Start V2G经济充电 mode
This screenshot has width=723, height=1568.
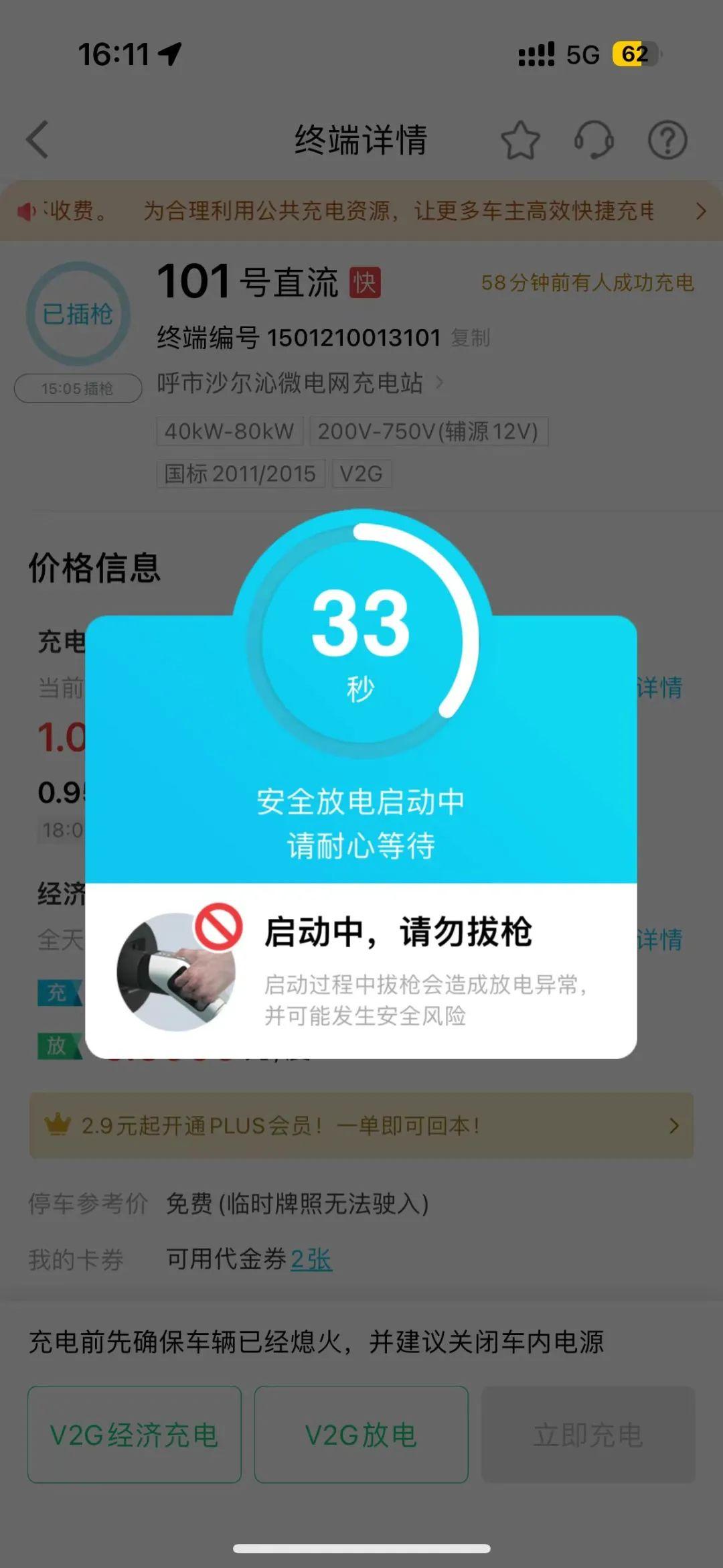point(134,1435)
